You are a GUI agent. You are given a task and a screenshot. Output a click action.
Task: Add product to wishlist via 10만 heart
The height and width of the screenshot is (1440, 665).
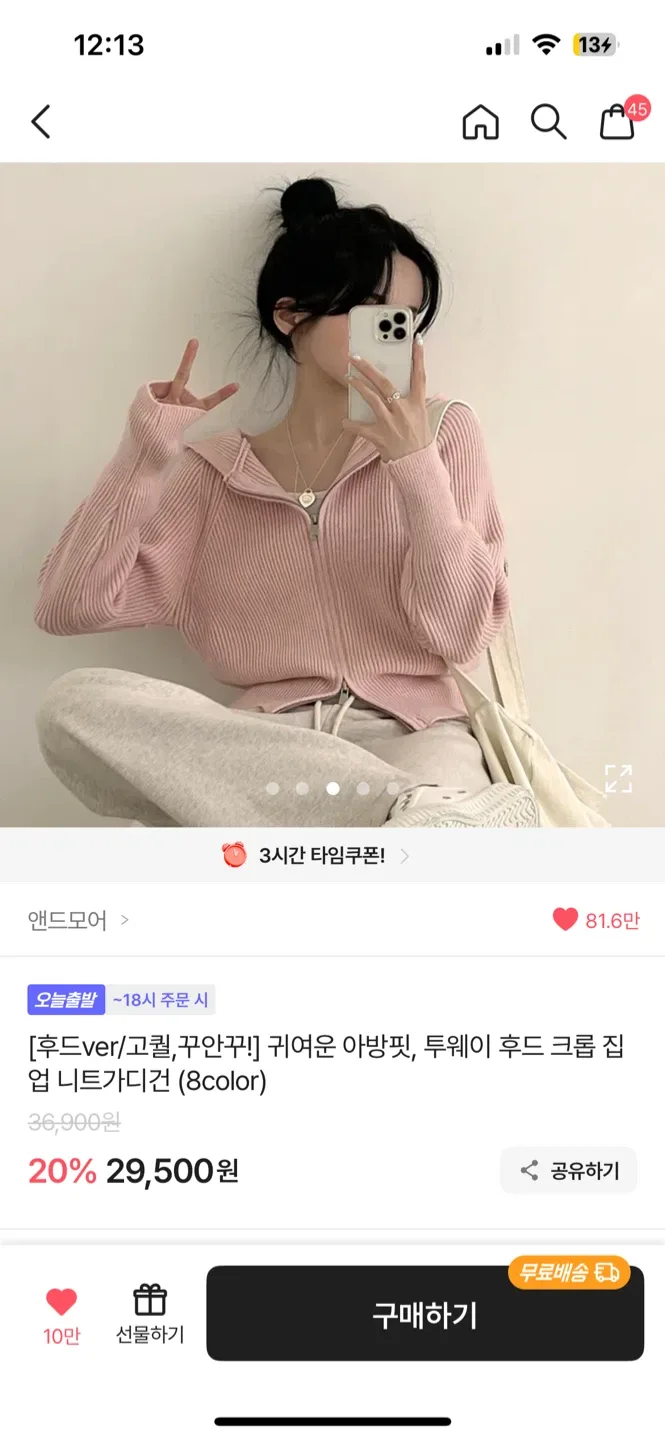(61, 1315)
